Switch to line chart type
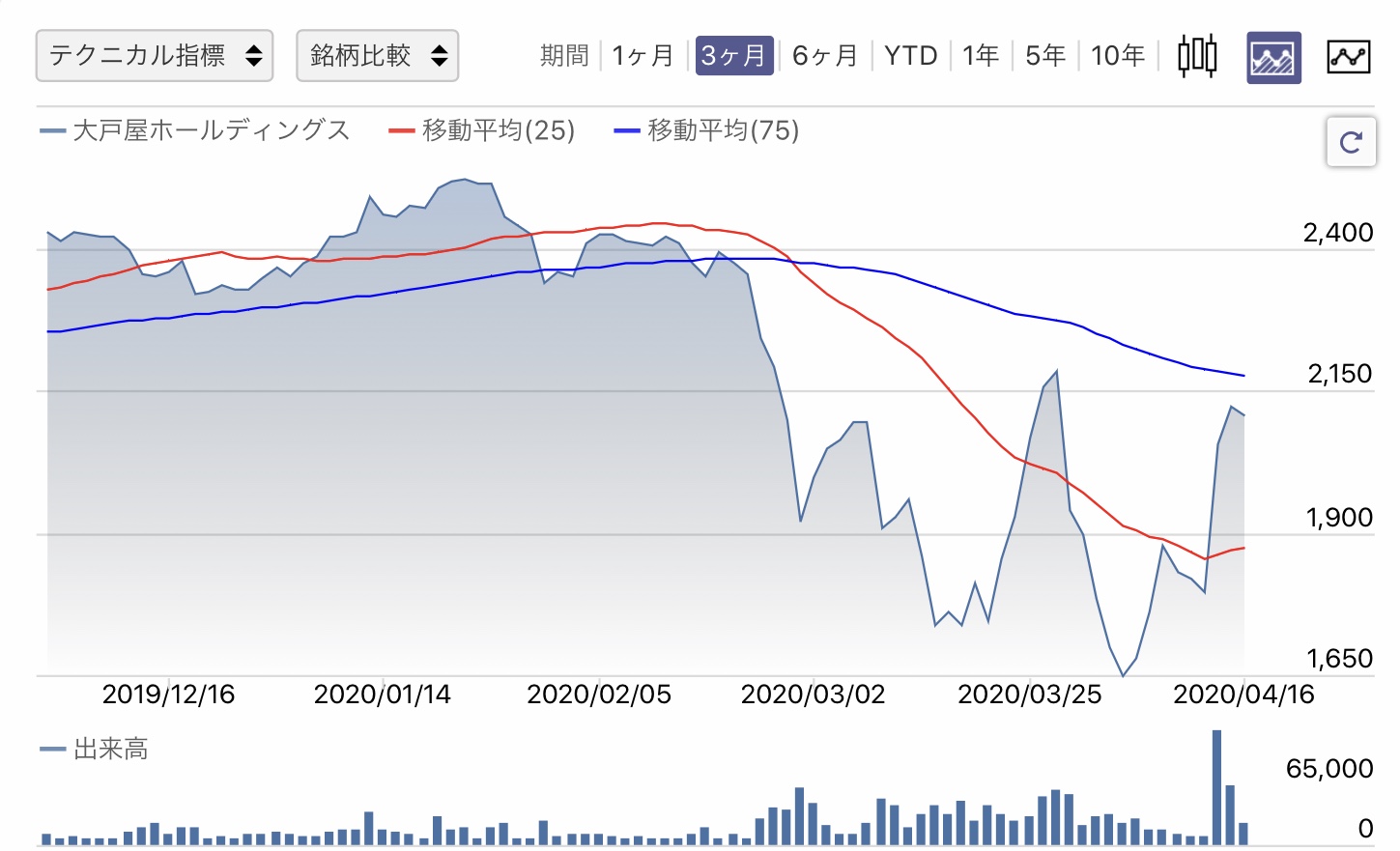This screenshot has width=1400, height=851. [x=1349, y=58]
